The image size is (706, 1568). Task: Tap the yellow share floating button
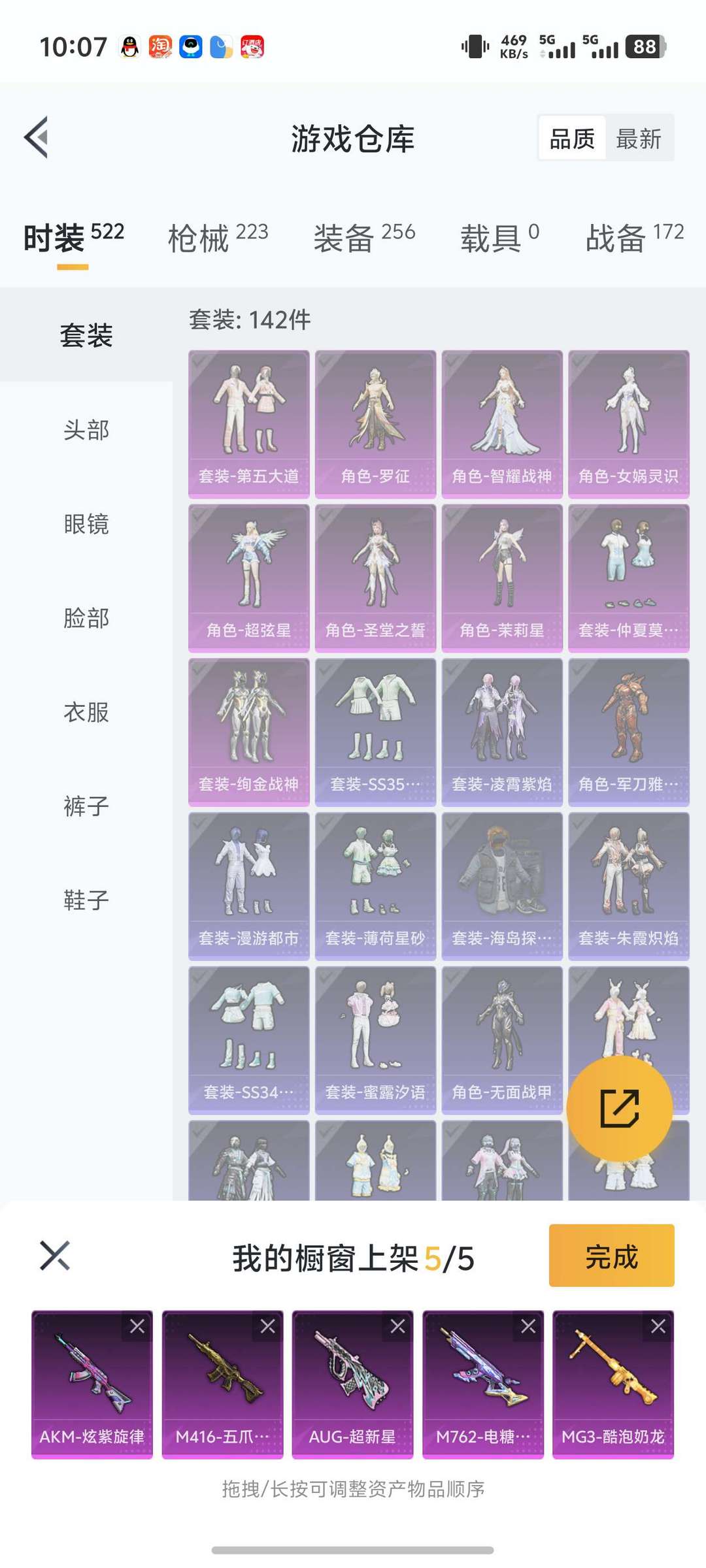click(619, 1109)
